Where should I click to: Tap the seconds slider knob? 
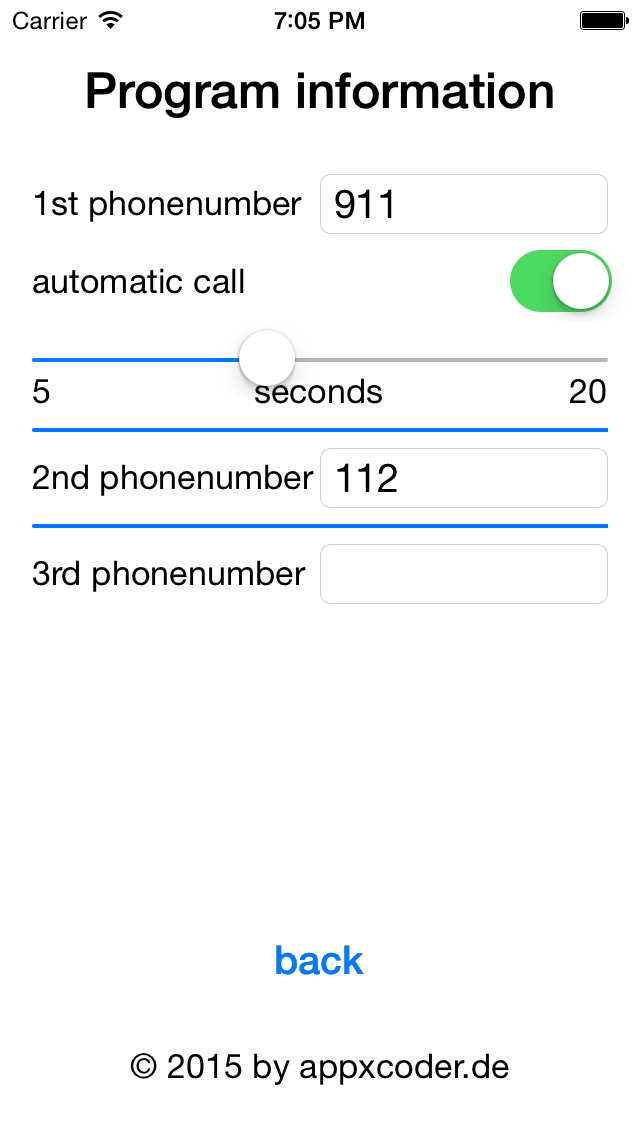pyautogui.click(x=267, y=358)
